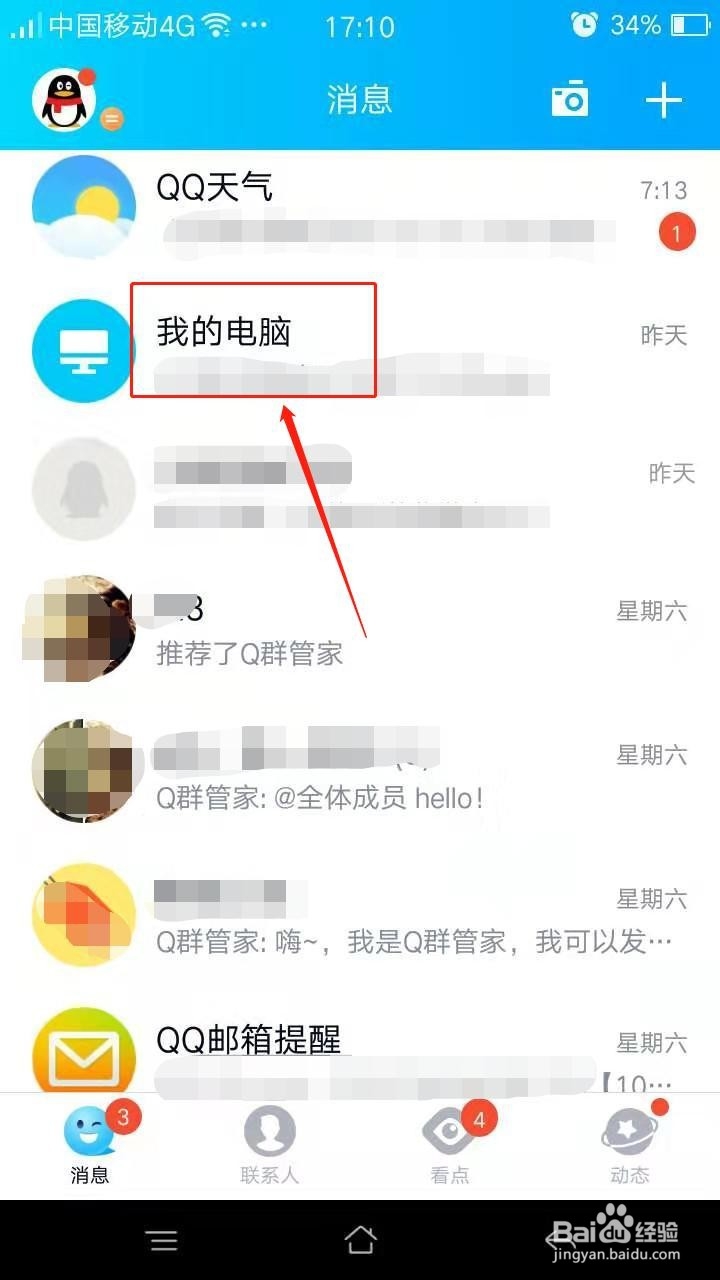Image resolution: width=720 pixels, height=1280 pixels.
Task: Open the camera icon in the top bar
Action: (570, 99)
